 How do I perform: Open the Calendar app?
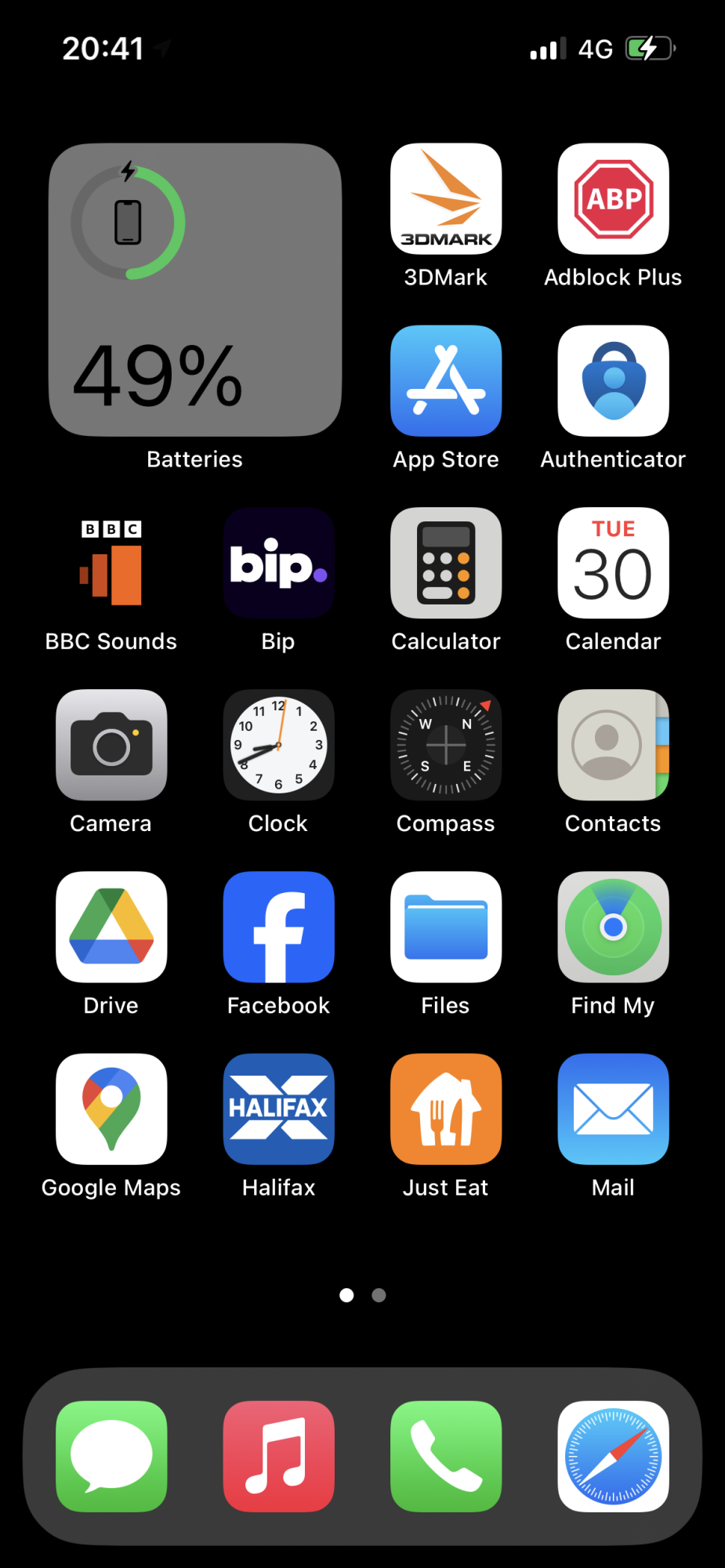(613, 563)
